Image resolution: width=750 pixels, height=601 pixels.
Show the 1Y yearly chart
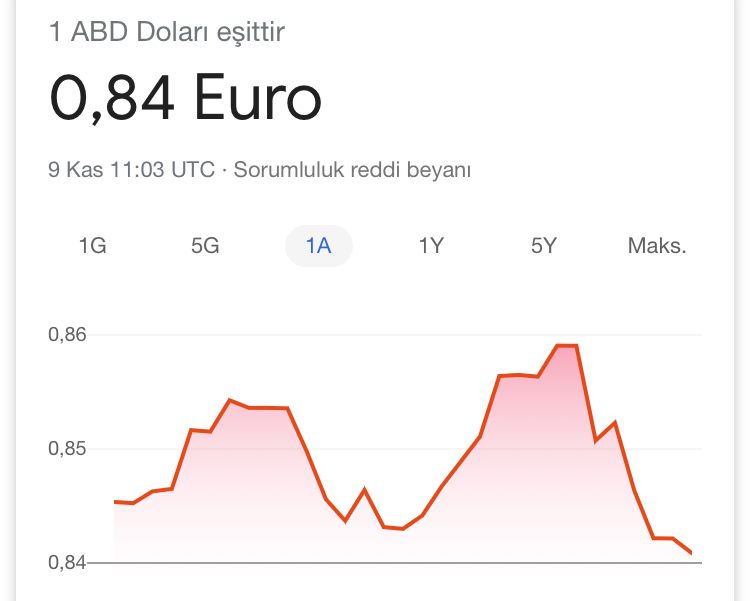tap(431, 246)
